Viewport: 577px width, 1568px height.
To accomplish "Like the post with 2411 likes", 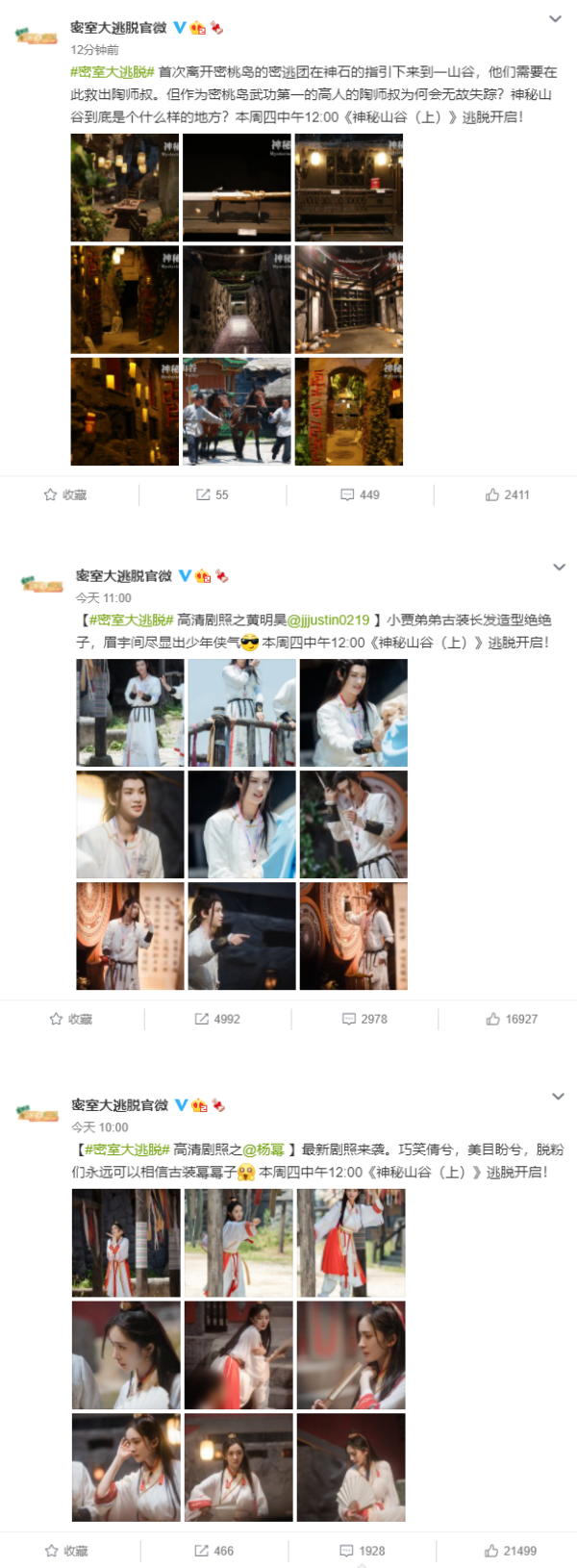I will tap(508, 494).
